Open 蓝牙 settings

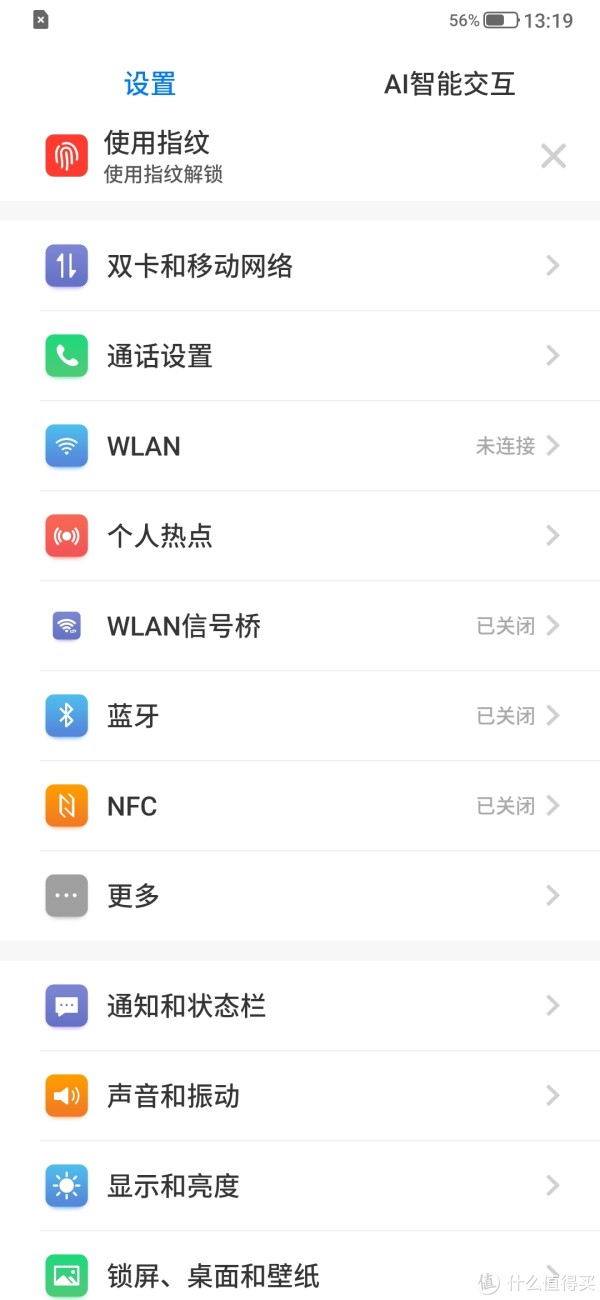tap(300, 716)
